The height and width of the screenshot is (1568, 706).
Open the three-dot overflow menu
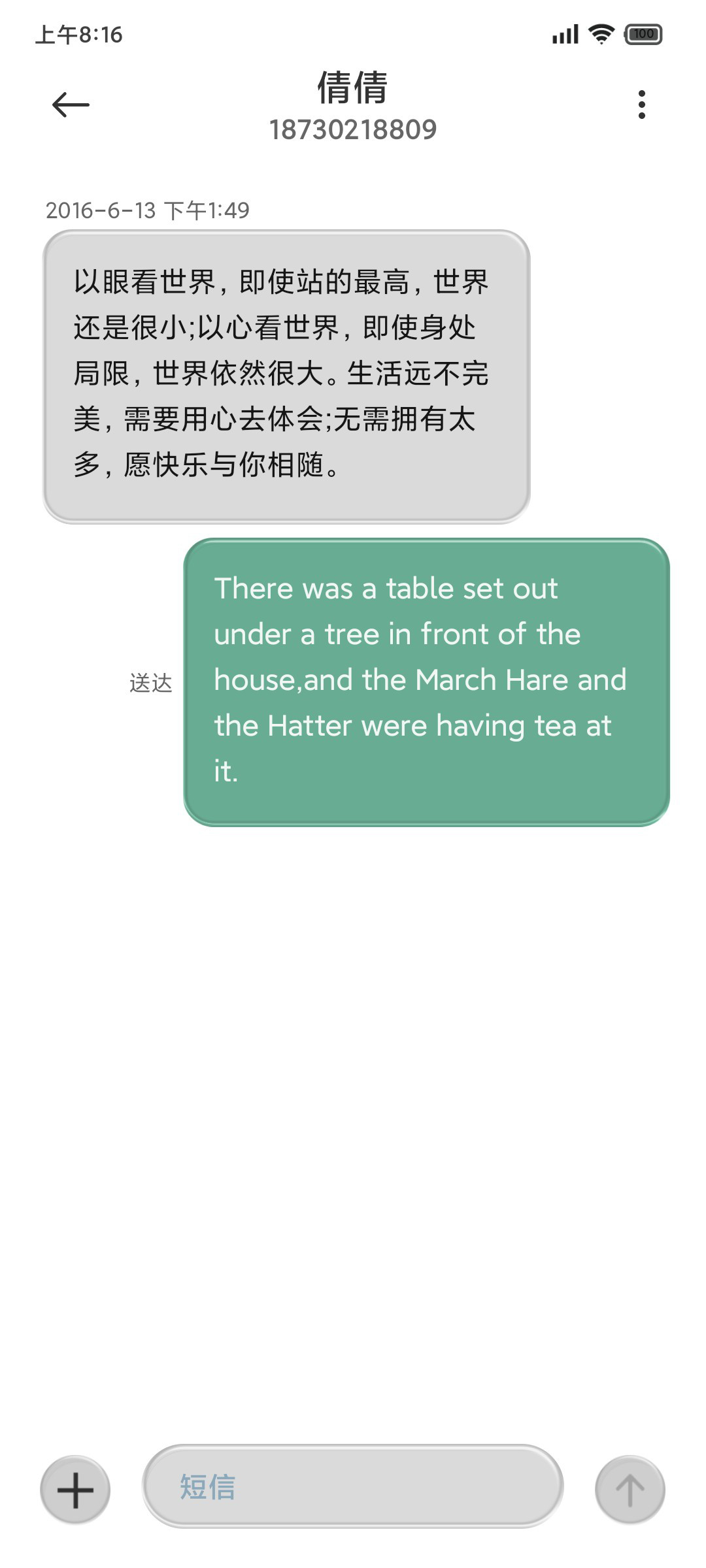[642, 105]
